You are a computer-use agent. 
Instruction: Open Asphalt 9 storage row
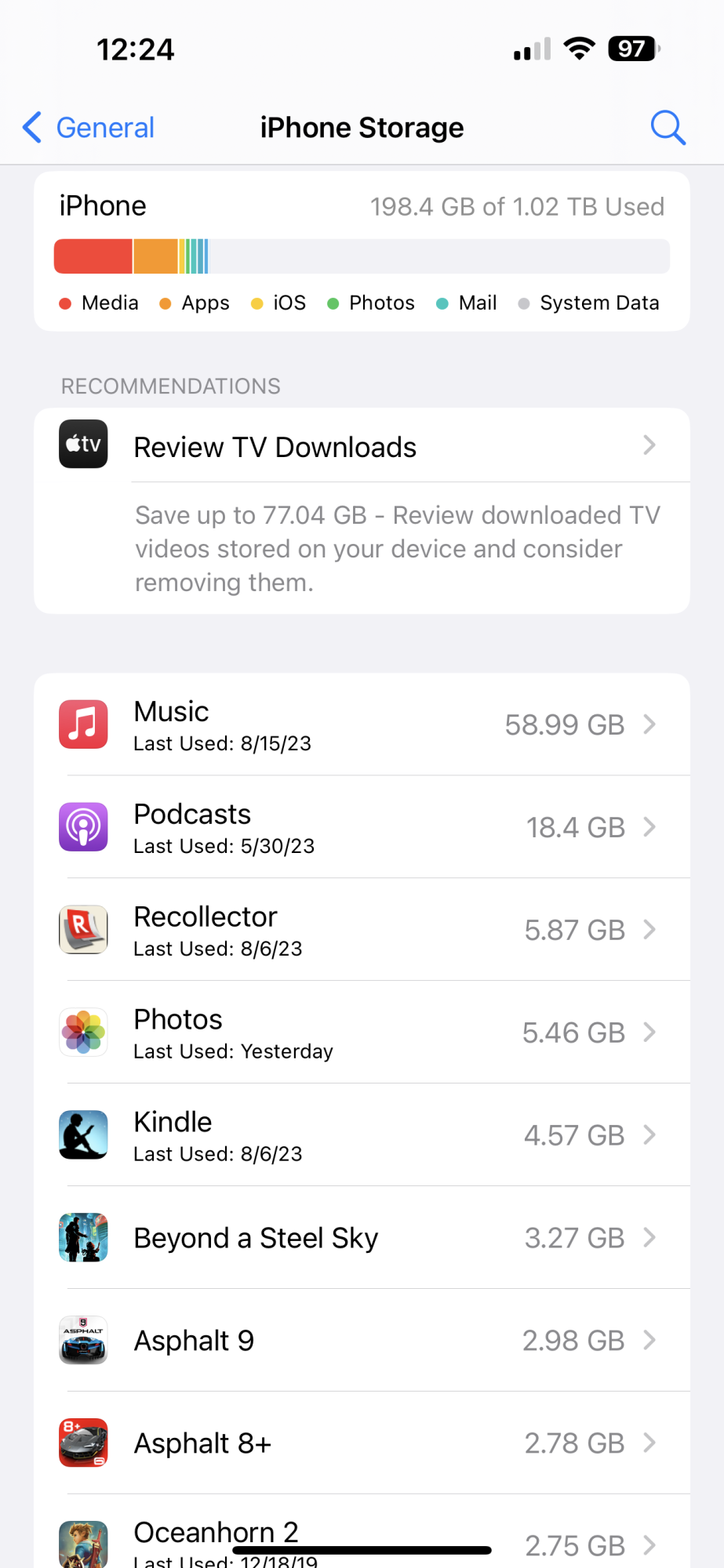tap(362, 1341)
